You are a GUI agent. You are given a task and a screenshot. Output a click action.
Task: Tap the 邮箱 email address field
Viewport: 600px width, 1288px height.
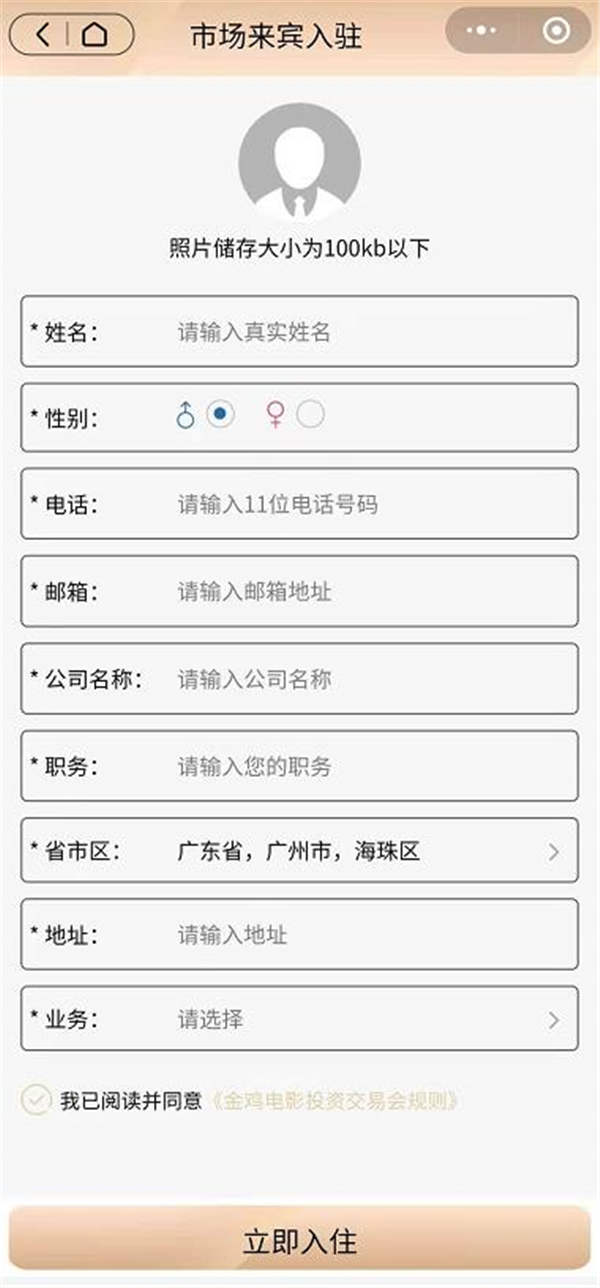(x=300, y=591)
